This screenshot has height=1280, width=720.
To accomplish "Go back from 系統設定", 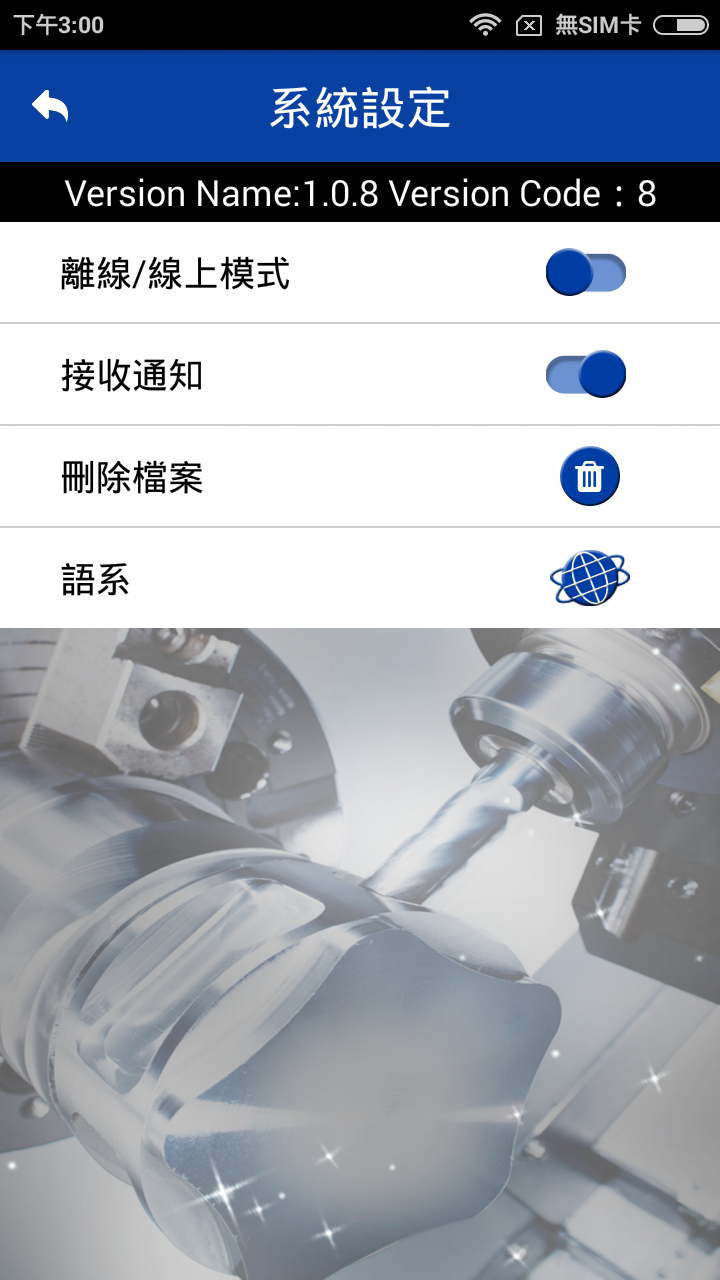I will pos(50,106).
